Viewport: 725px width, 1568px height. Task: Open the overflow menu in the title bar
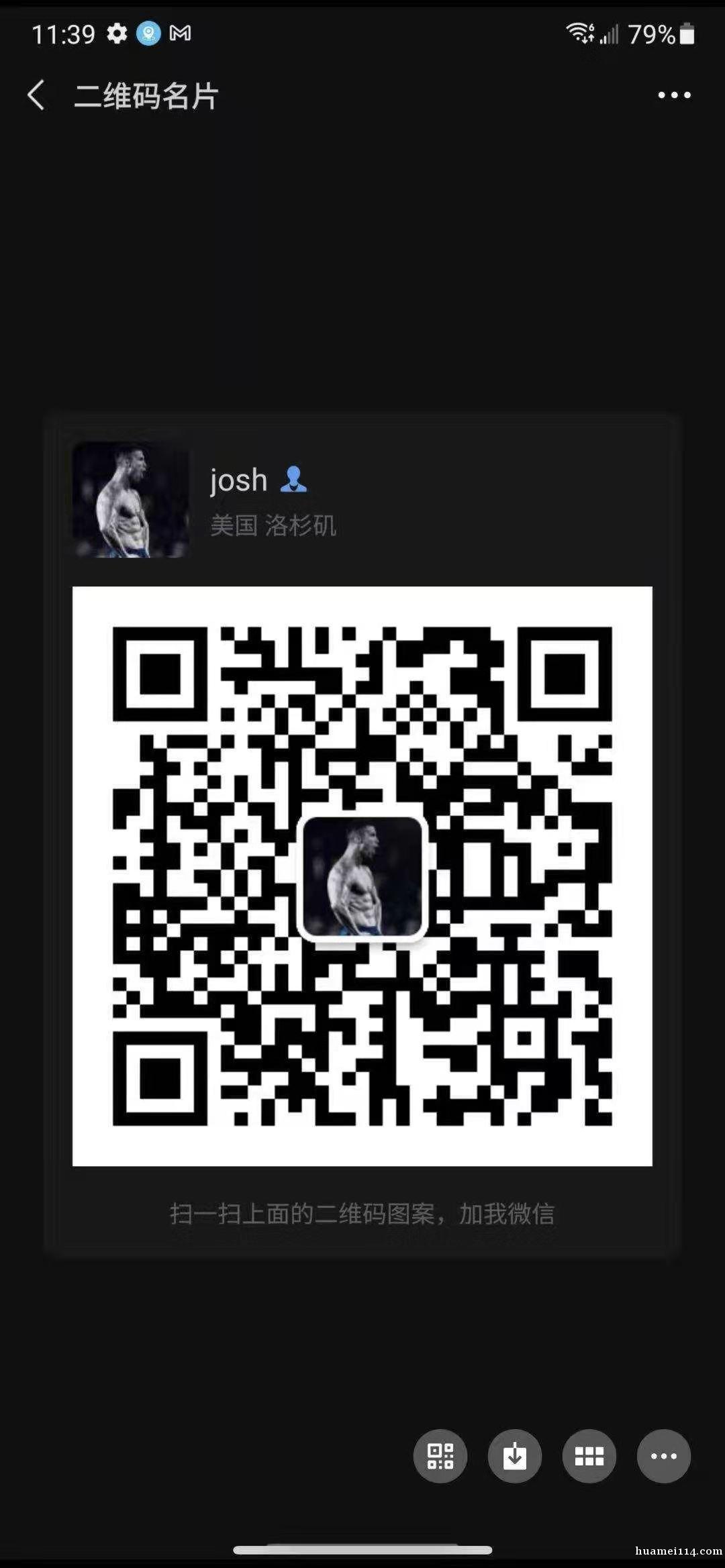674,95
